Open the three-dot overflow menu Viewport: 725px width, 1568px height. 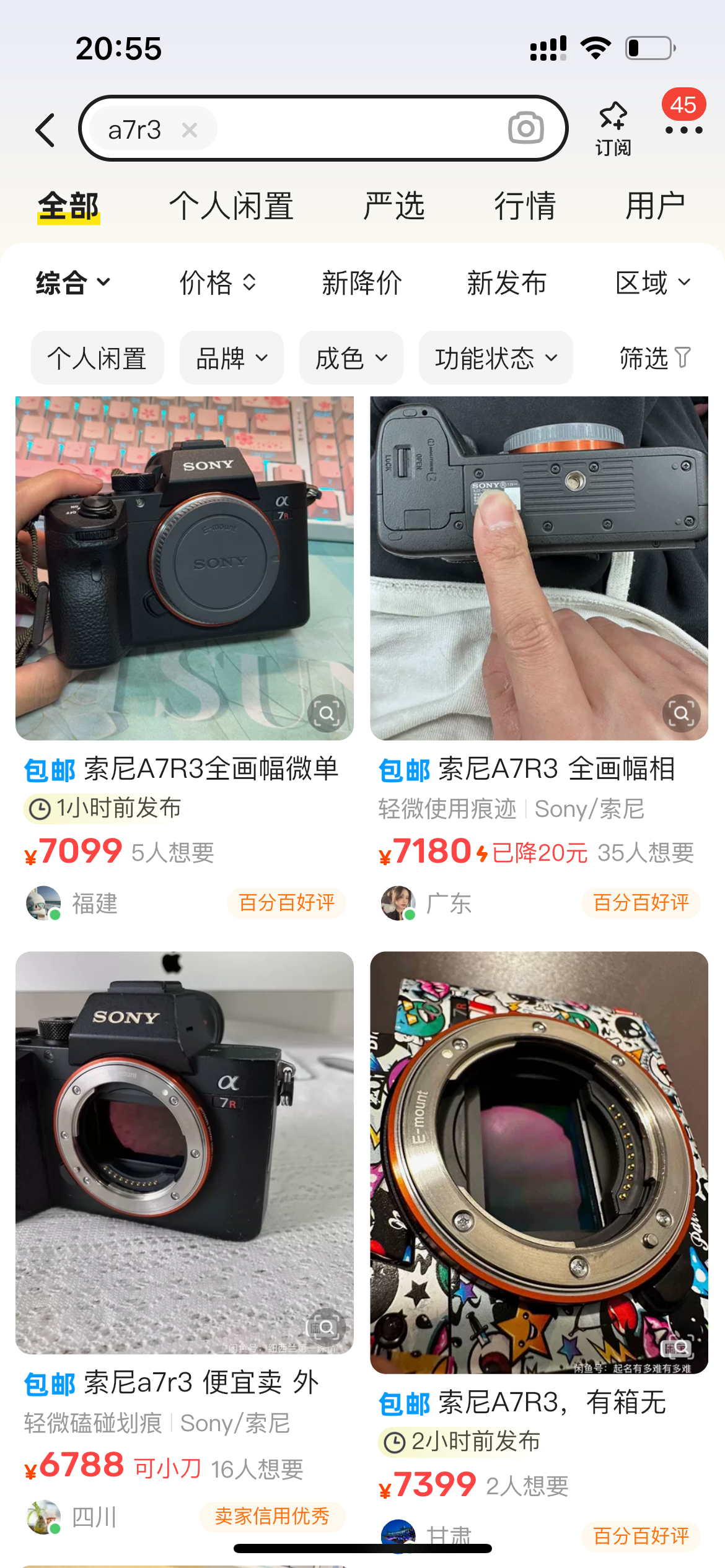pyautogui.click(x=683, y=130)
